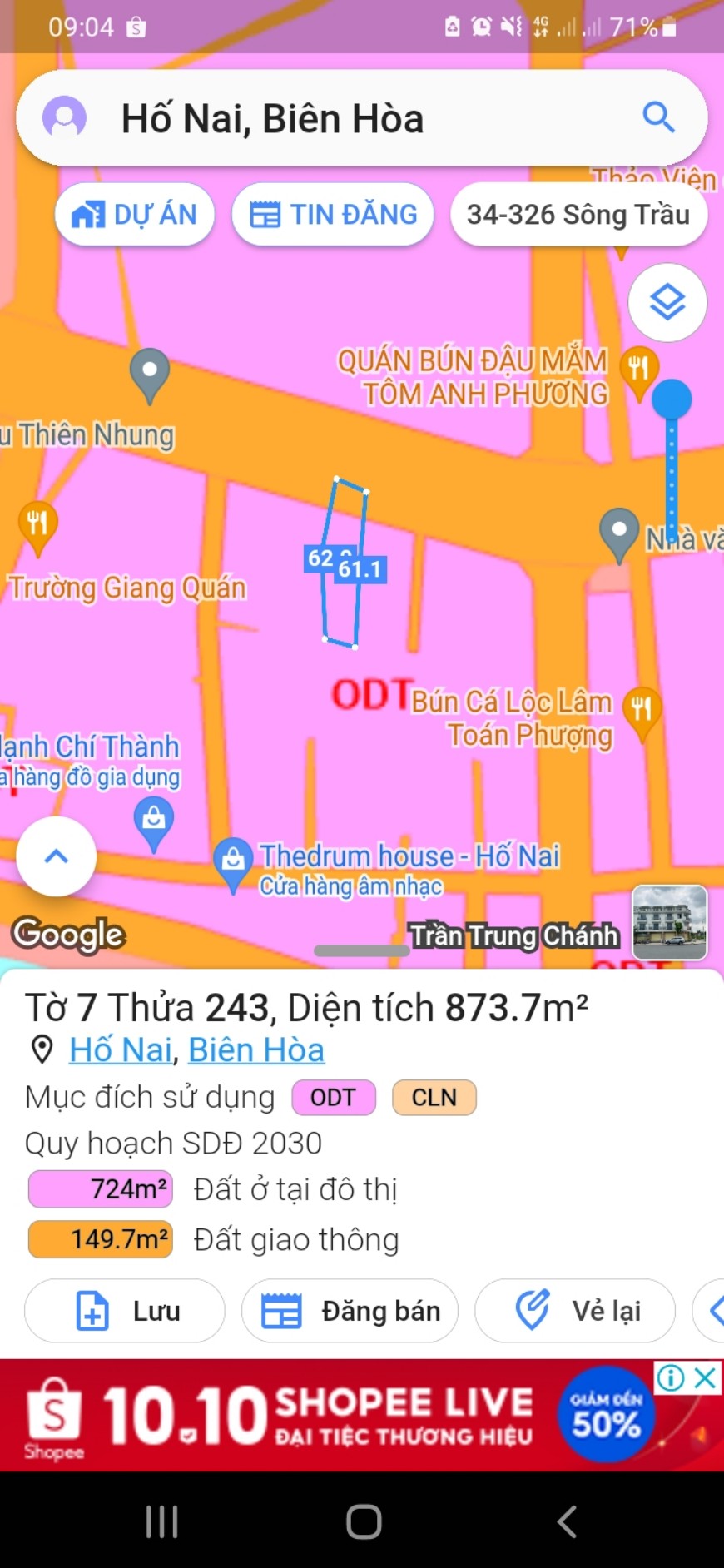Open the street view photo thumbnail
Image resolution: width=724 pixels, height=1568 pixels.
[x=670, y=922]
